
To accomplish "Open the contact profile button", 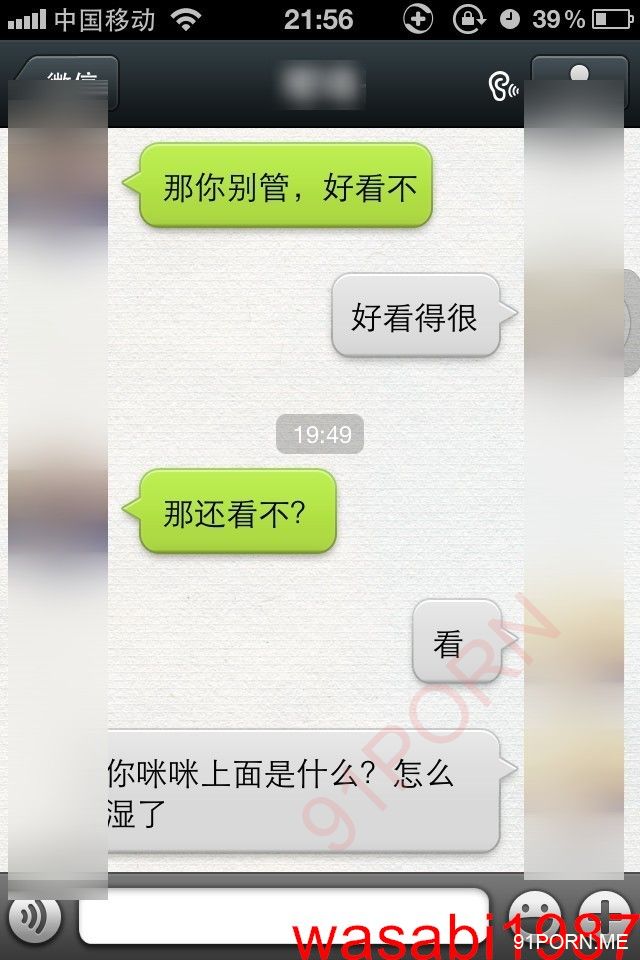I will coord(578,82).
